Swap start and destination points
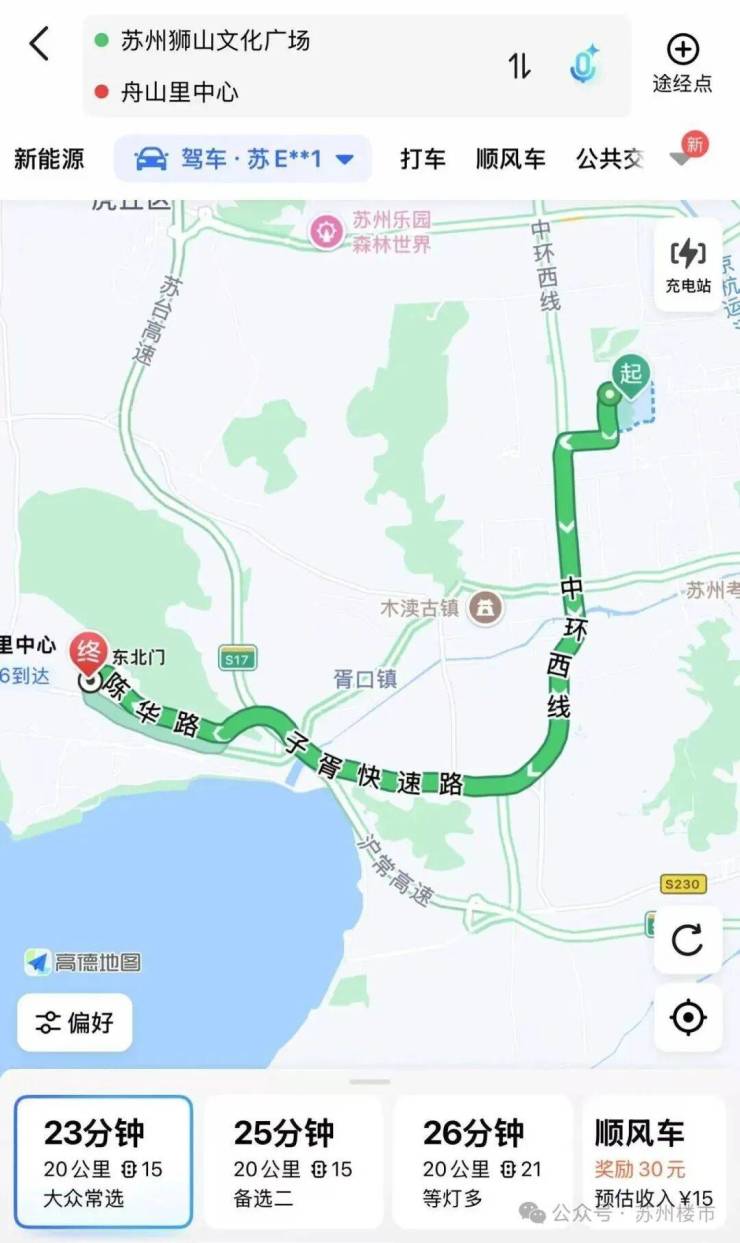The width and height of the screenshot is (740, 1243). [519, 66]
